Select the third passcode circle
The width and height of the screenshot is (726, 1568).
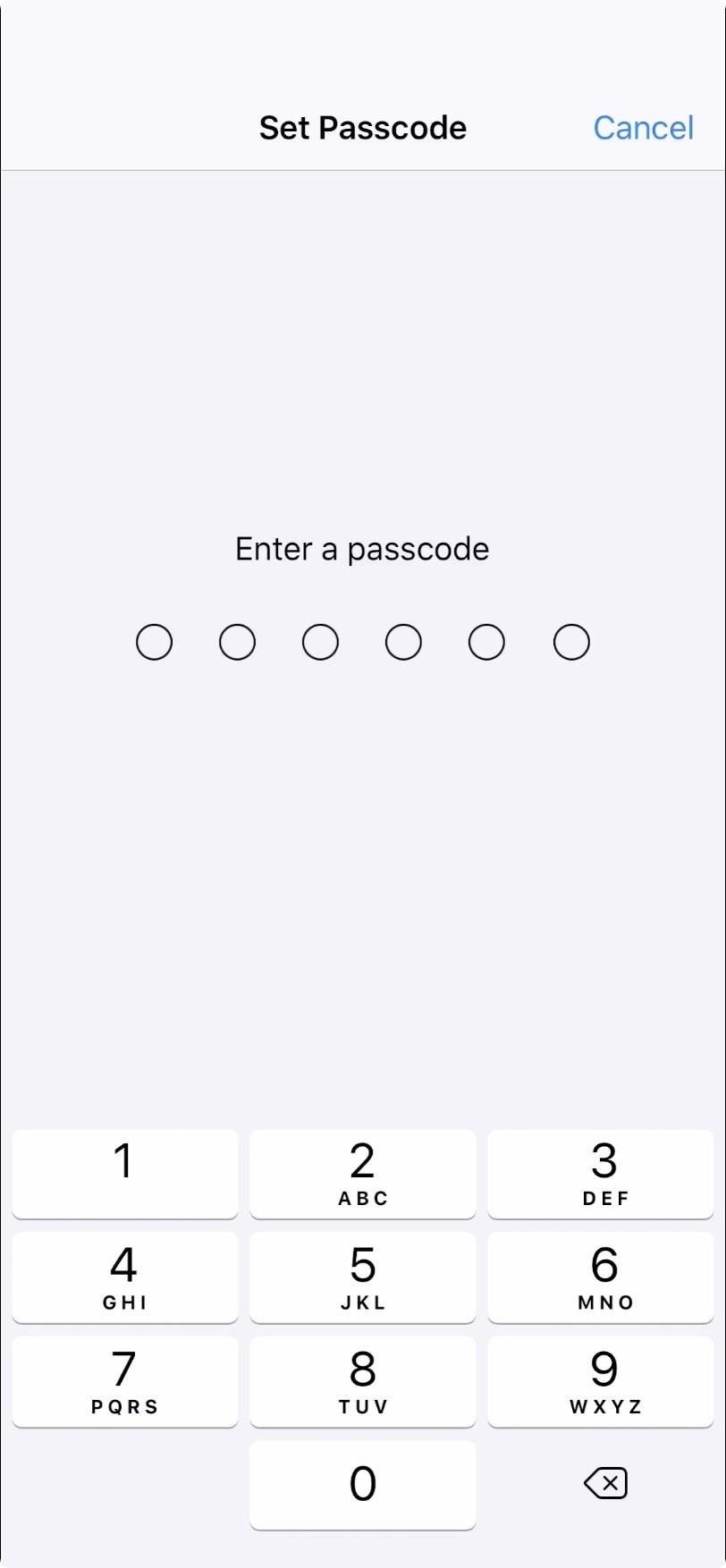[x=319, y=641]
